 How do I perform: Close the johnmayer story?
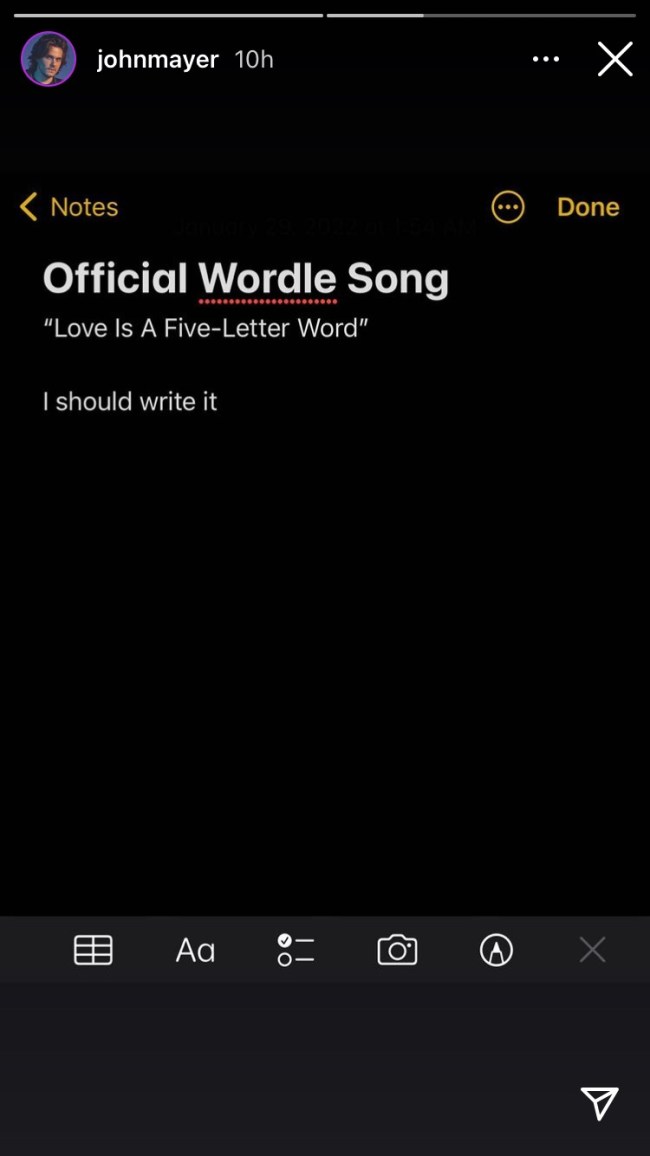615,59
